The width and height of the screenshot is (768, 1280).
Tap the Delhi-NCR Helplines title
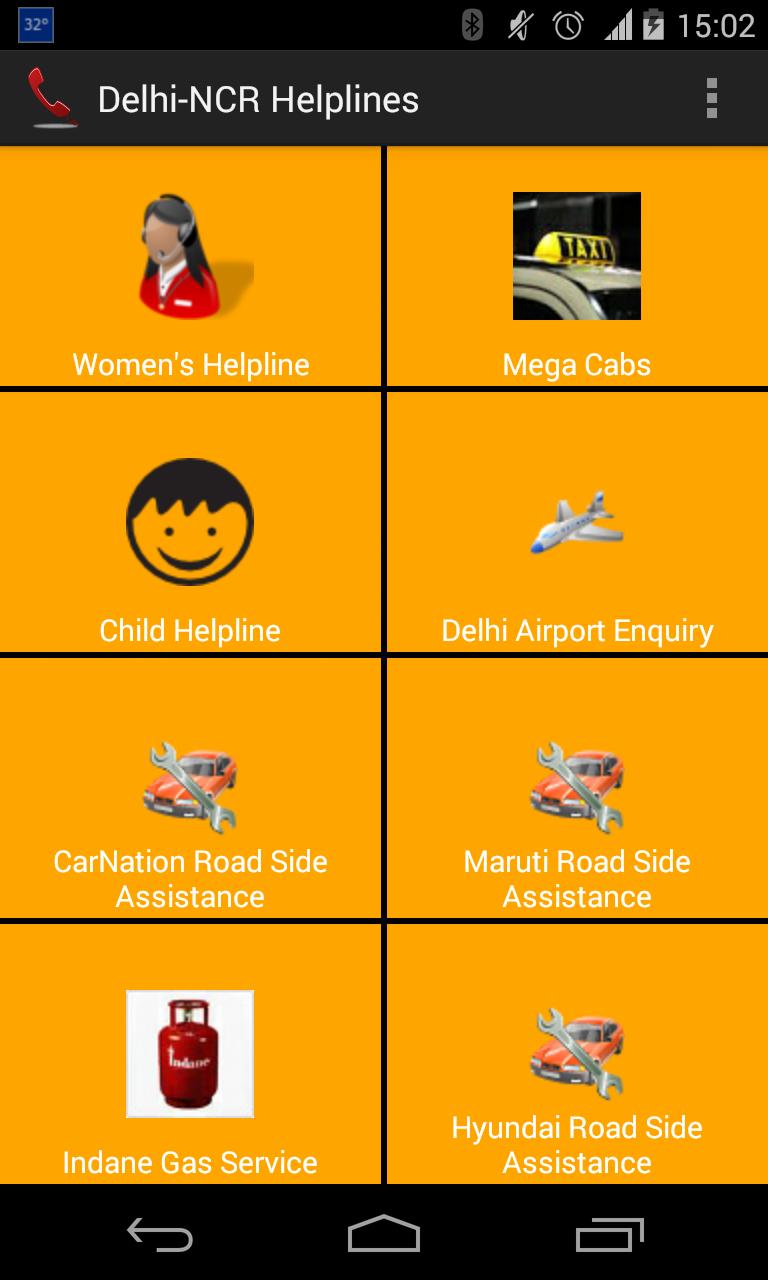258,98
